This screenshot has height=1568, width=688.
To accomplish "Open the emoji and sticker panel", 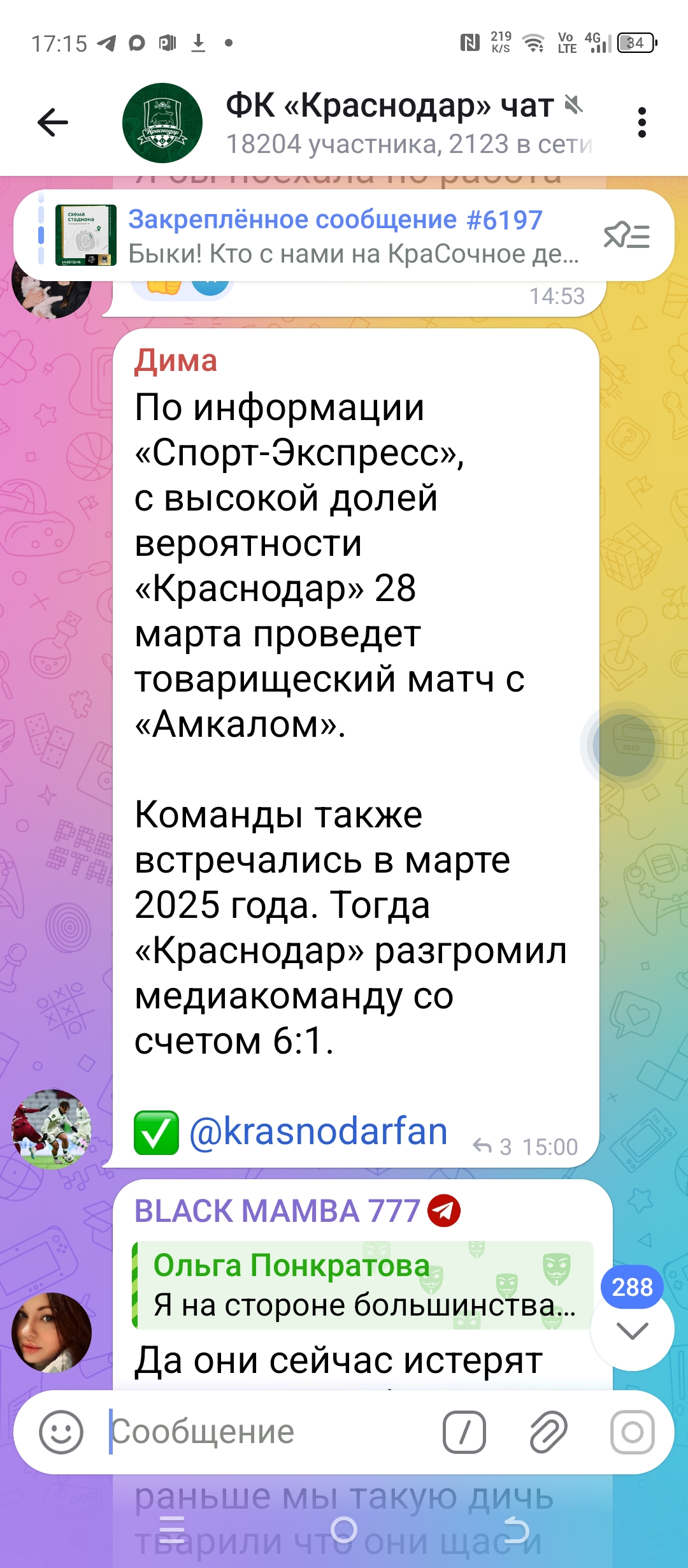I will pyautogui.click(x=61, y=1432).
